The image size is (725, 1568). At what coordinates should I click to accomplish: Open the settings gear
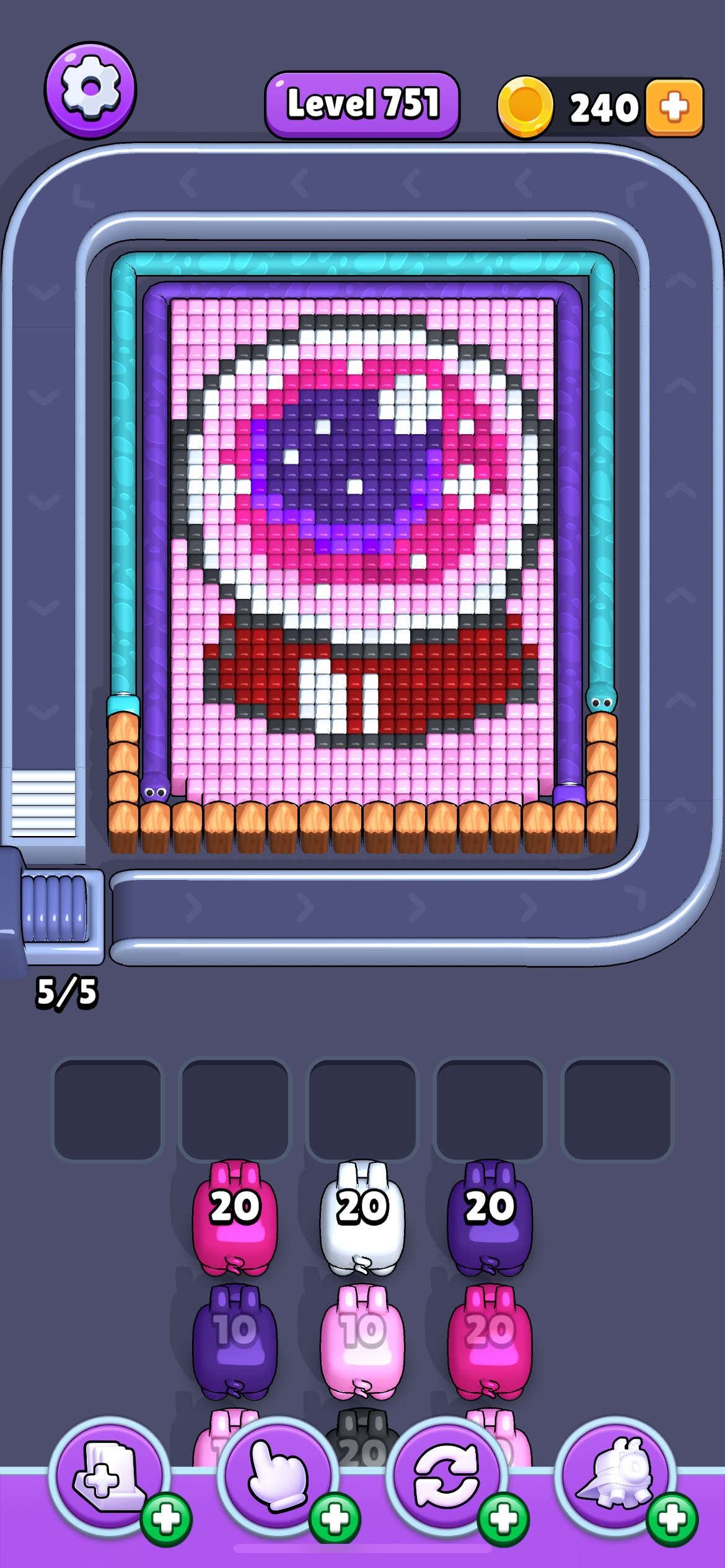(x=90, y=90)
